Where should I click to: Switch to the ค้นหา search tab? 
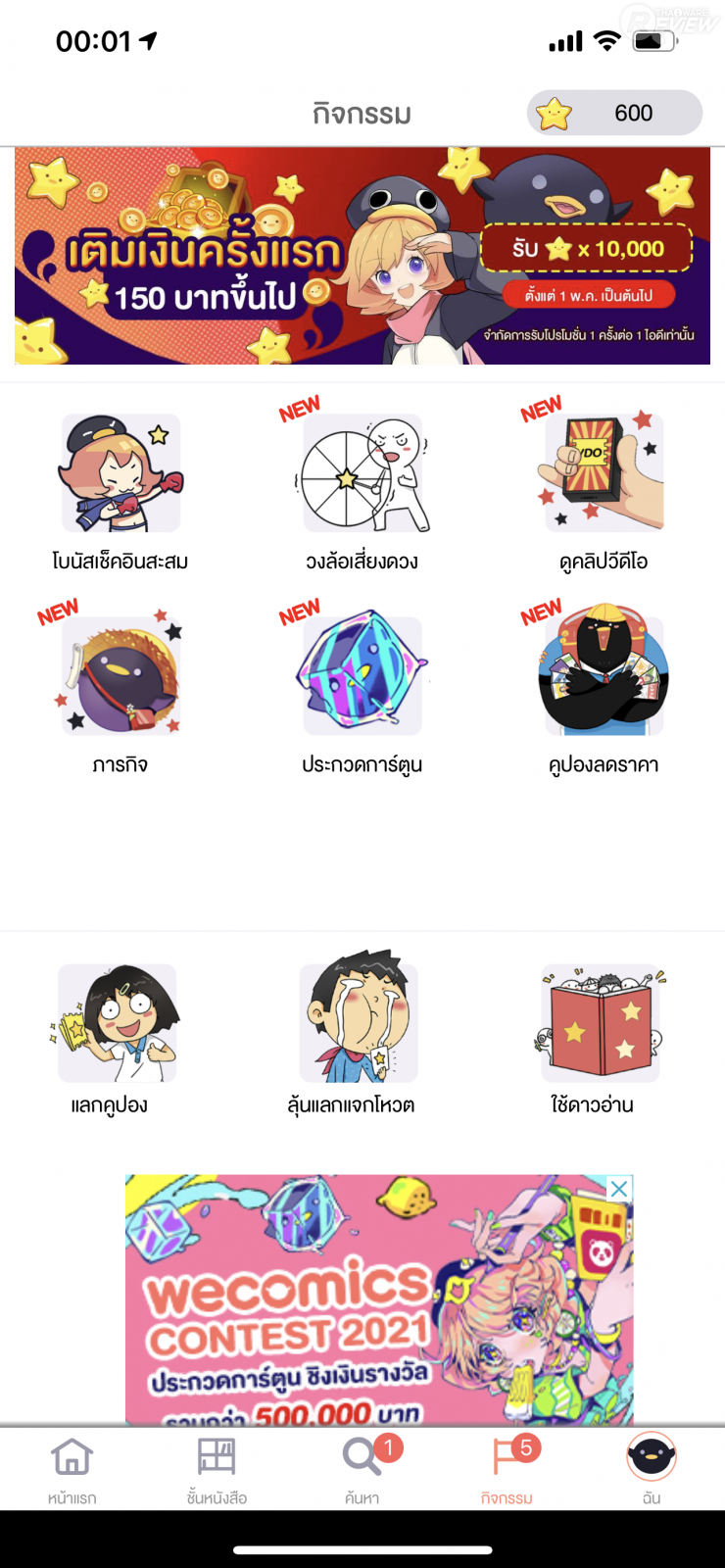[362, 1468]
